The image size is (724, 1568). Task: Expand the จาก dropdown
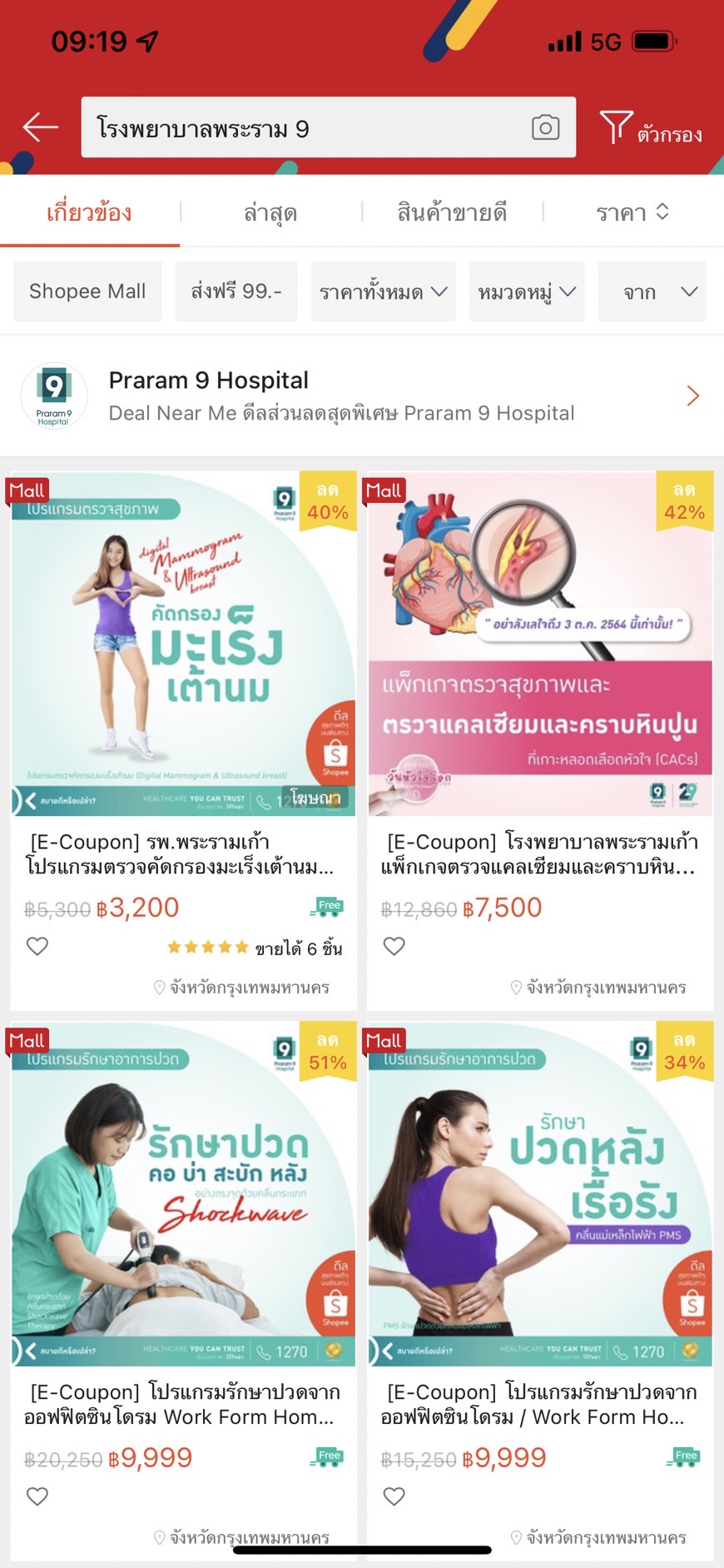(652, 291)
